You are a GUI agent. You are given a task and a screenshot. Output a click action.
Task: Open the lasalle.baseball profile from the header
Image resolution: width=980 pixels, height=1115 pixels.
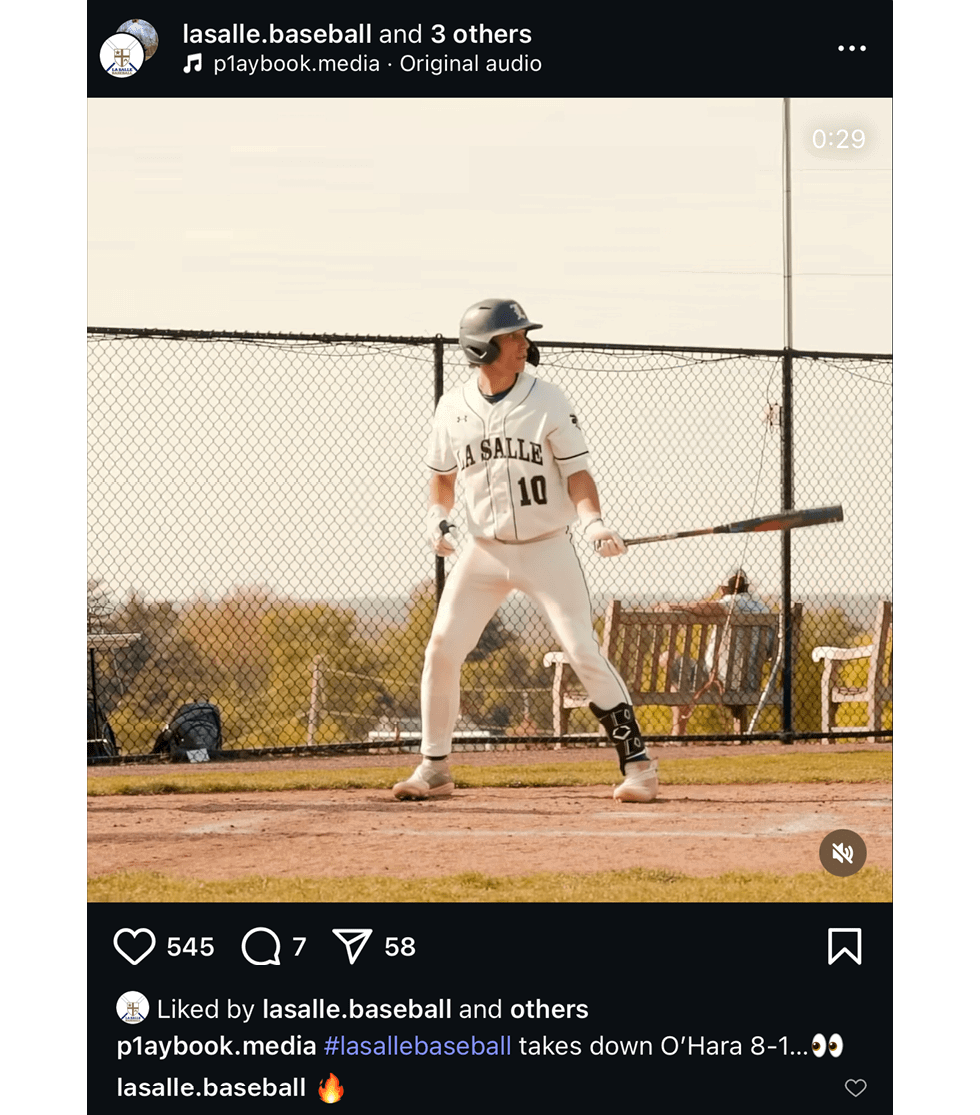point(277,34)
